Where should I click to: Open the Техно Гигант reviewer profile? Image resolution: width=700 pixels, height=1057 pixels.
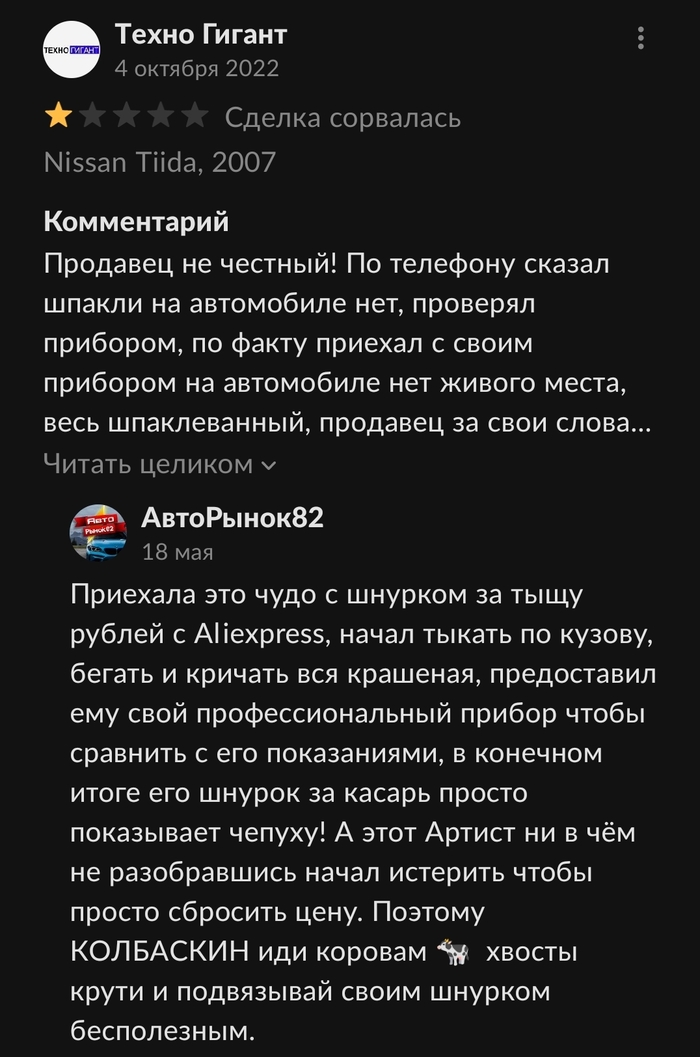(x=200, y=35)
